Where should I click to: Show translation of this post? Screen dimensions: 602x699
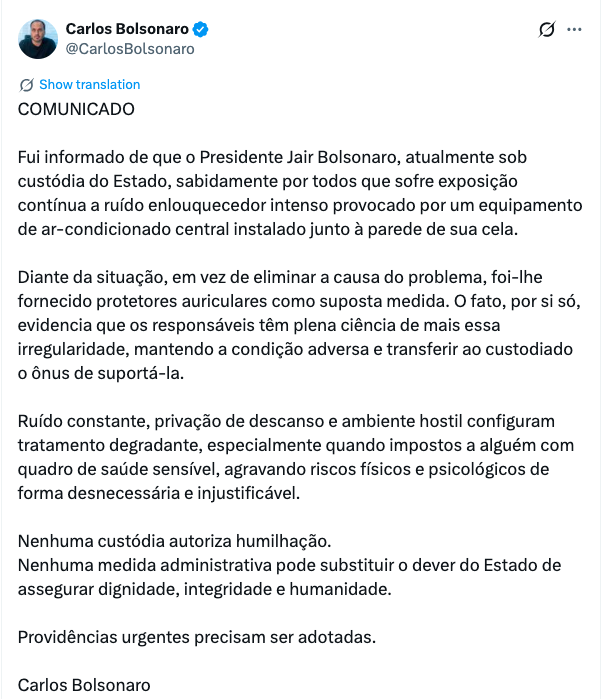[x=89, y=85]
